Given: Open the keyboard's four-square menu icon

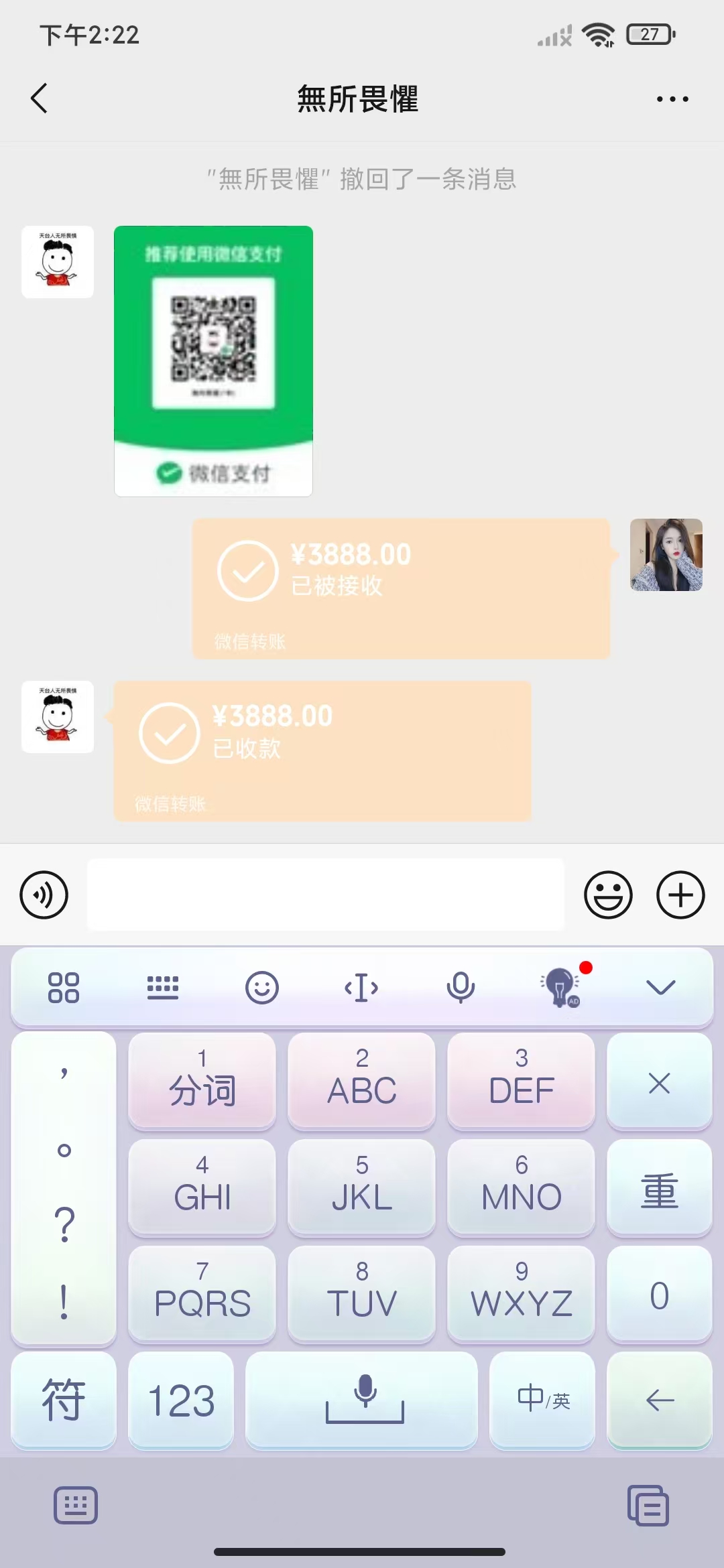Looking at the screenshot, I should pos(64,987).
